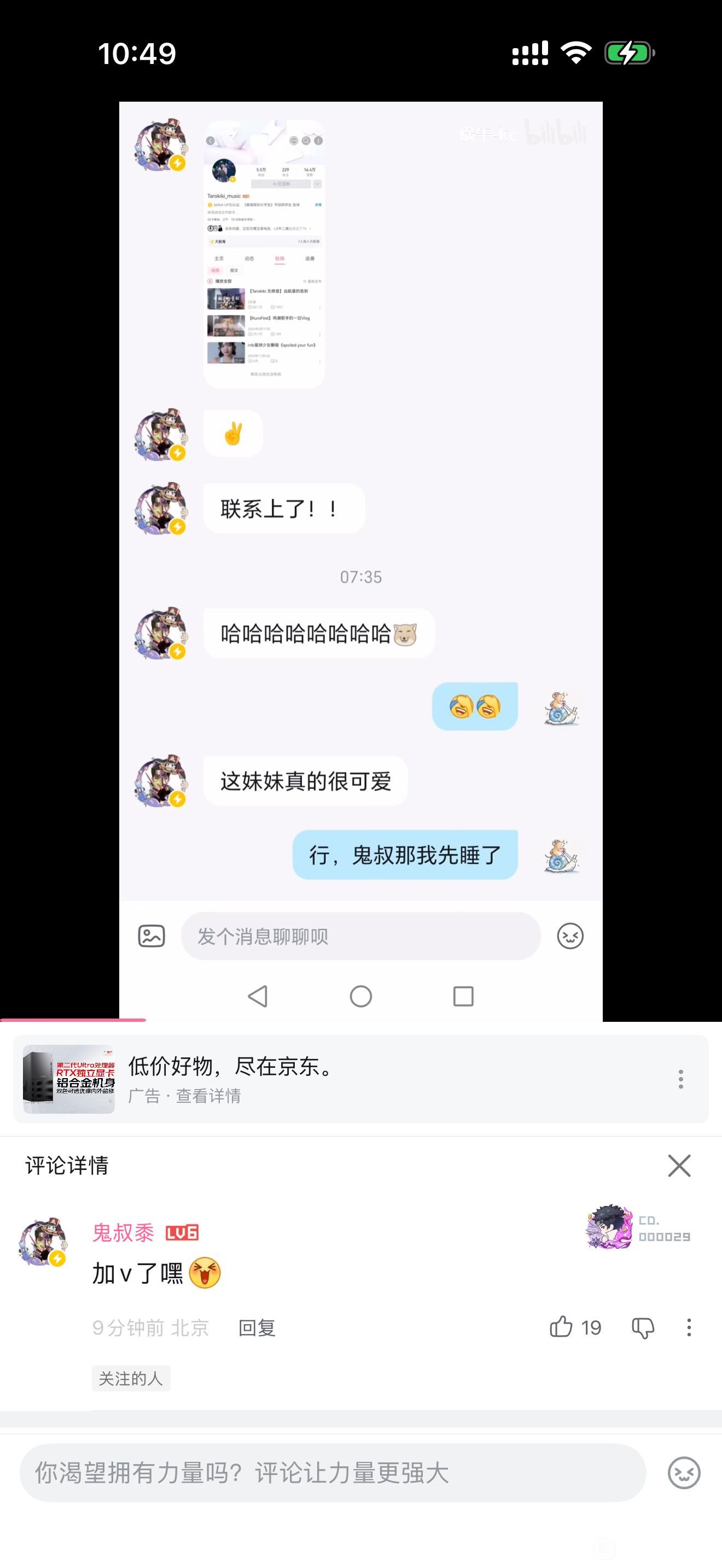View 鬼叔黍's profile via the comment avatar
The image size is (722, 1568).
click(43, 1242)
